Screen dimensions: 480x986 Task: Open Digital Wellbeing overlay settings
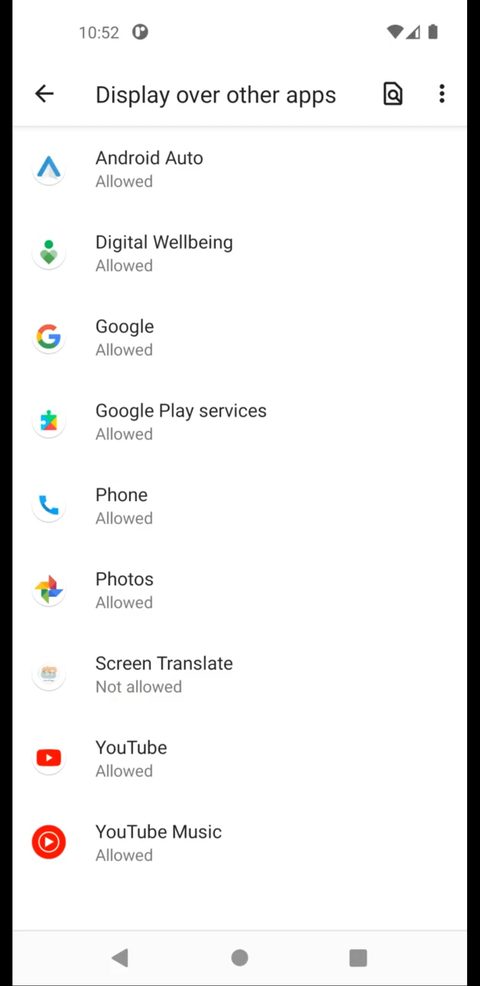pyautogui.click(x=240, y=253)
